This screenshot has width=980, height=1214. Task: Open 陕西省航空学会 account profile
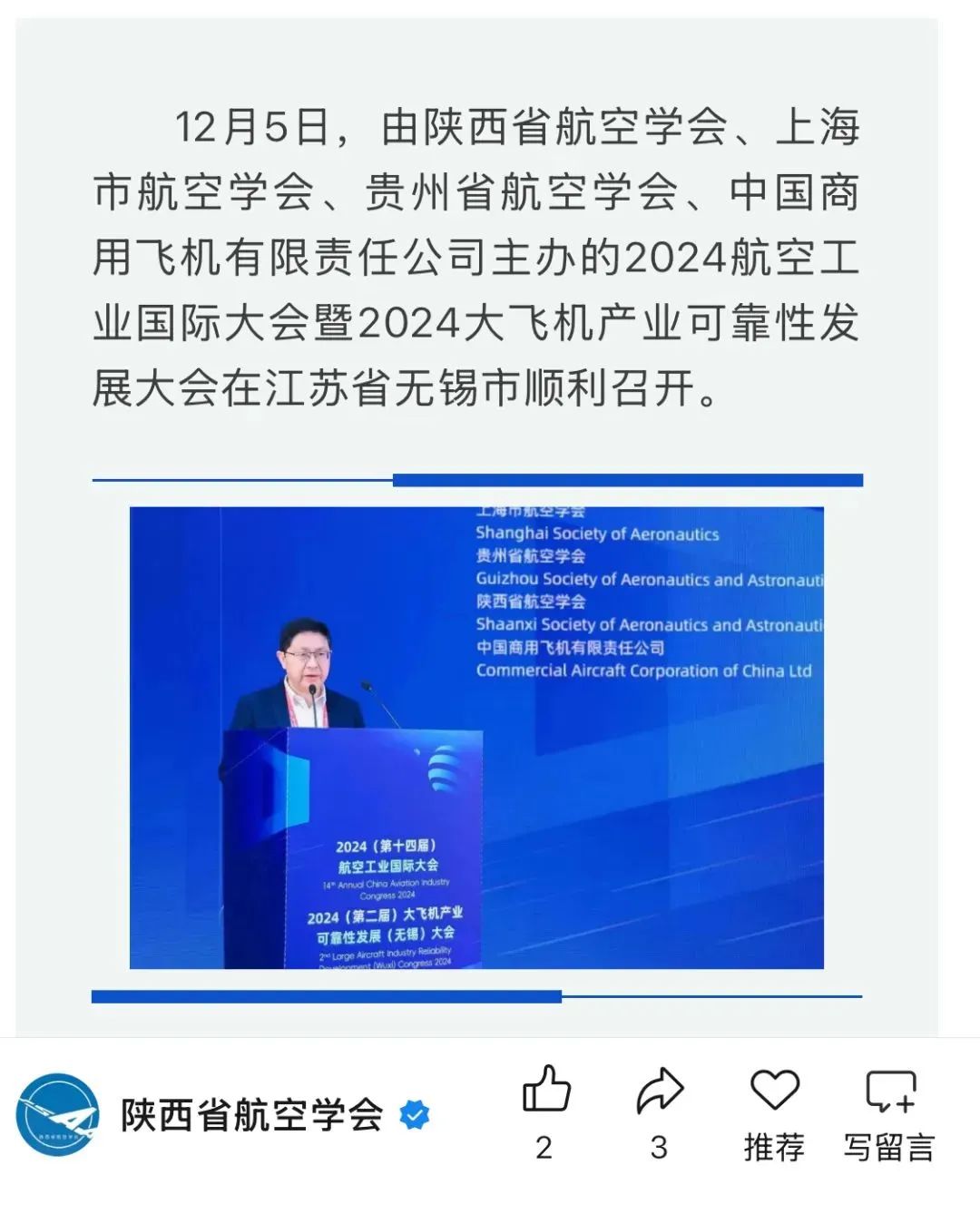[252, 1115]
